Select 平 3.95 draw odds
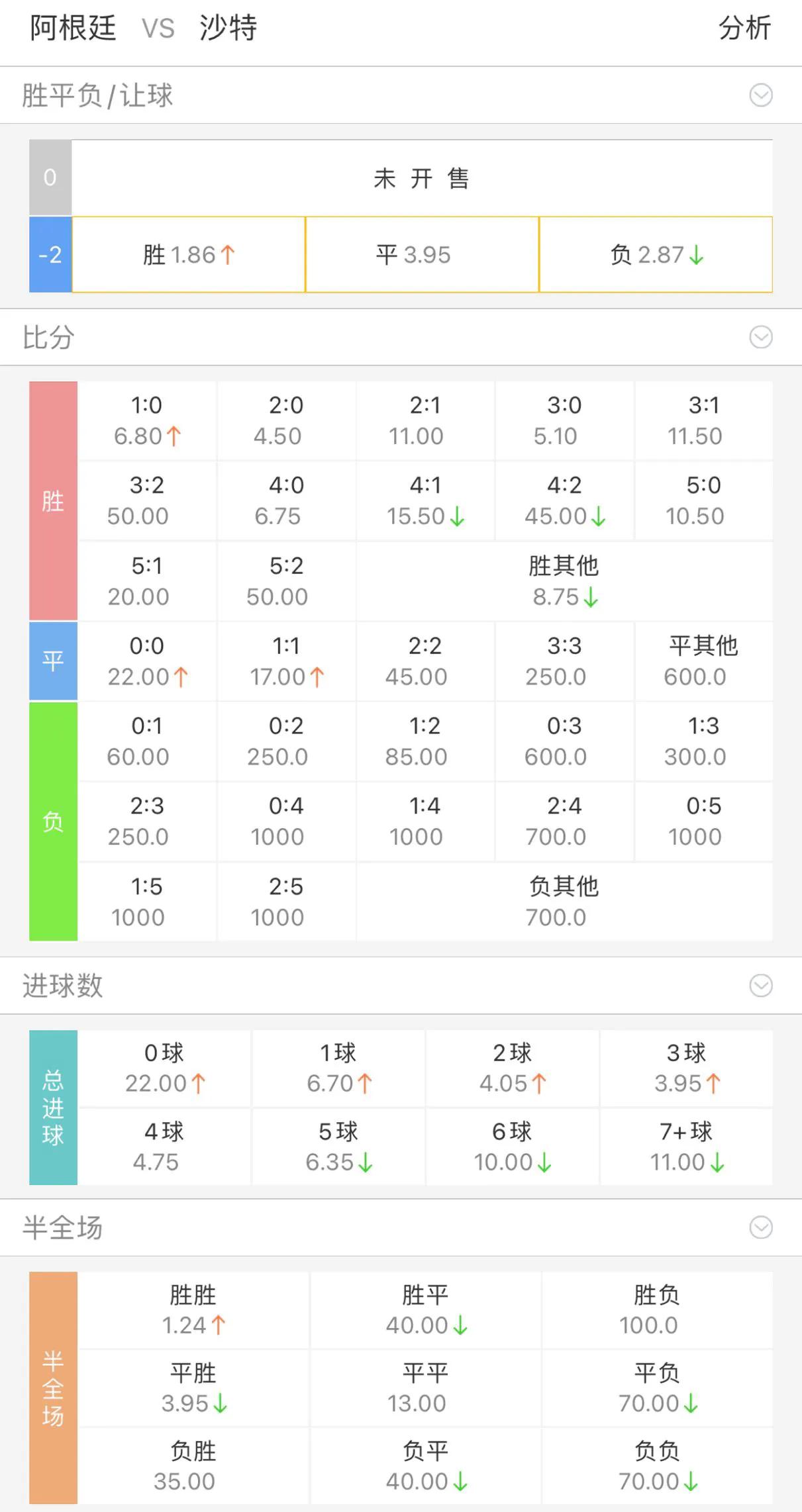The image size is (802, 1512). pyautogui.click(x=422, y=254)
